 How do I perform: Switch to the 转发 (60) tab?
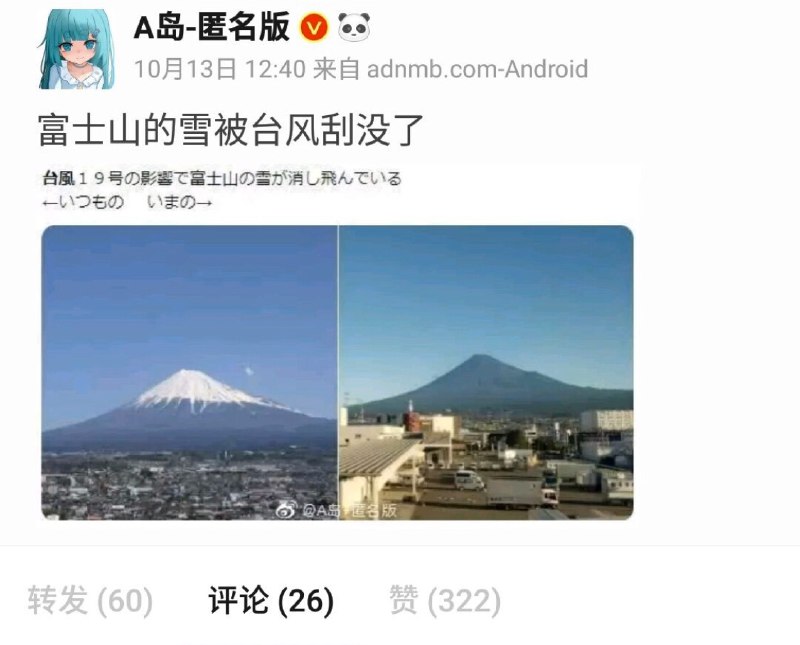click(90, 600)
